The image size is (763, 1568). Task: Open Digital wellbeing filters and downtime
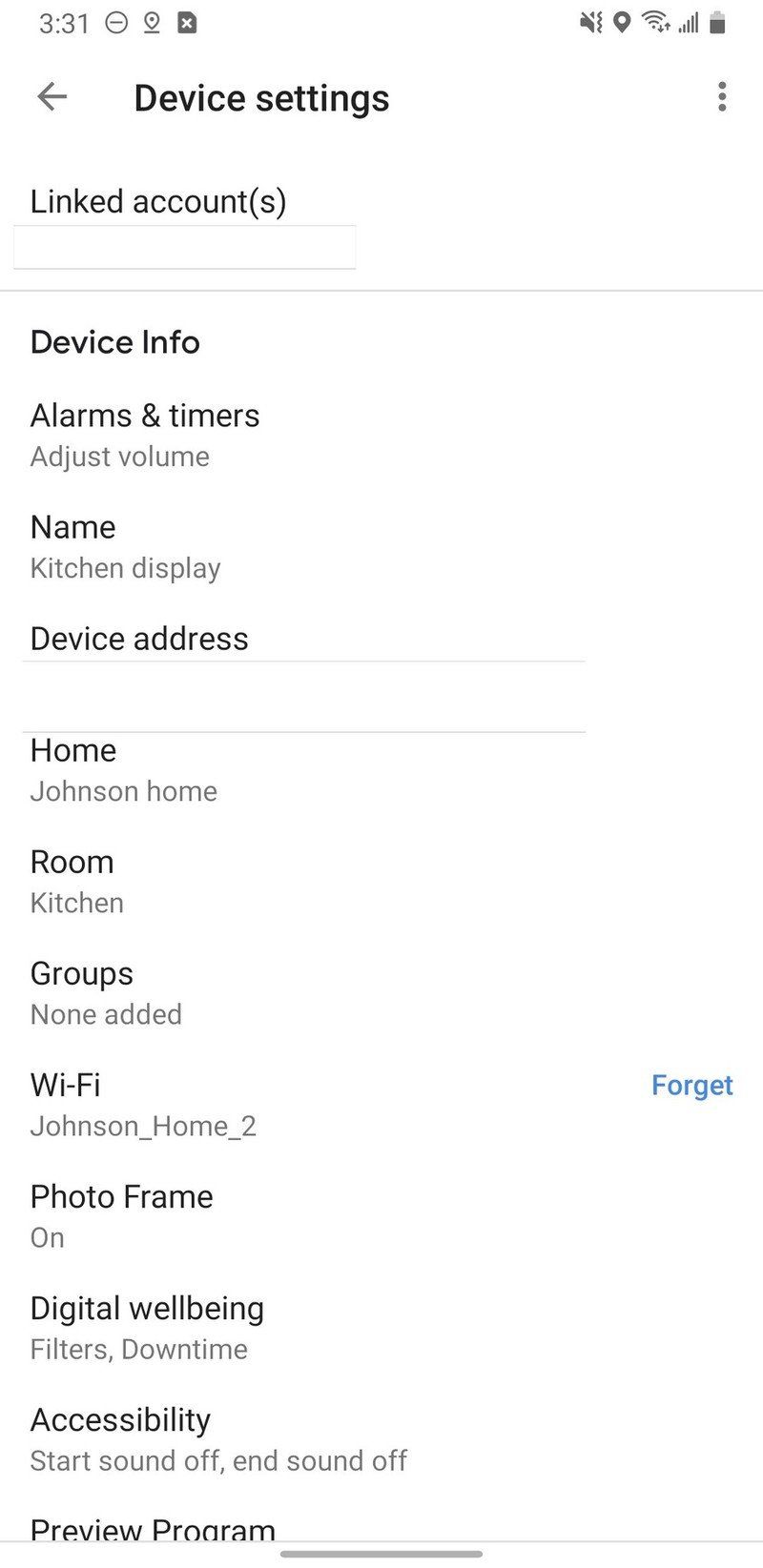pyautogui.click(x=148, y=1327)
